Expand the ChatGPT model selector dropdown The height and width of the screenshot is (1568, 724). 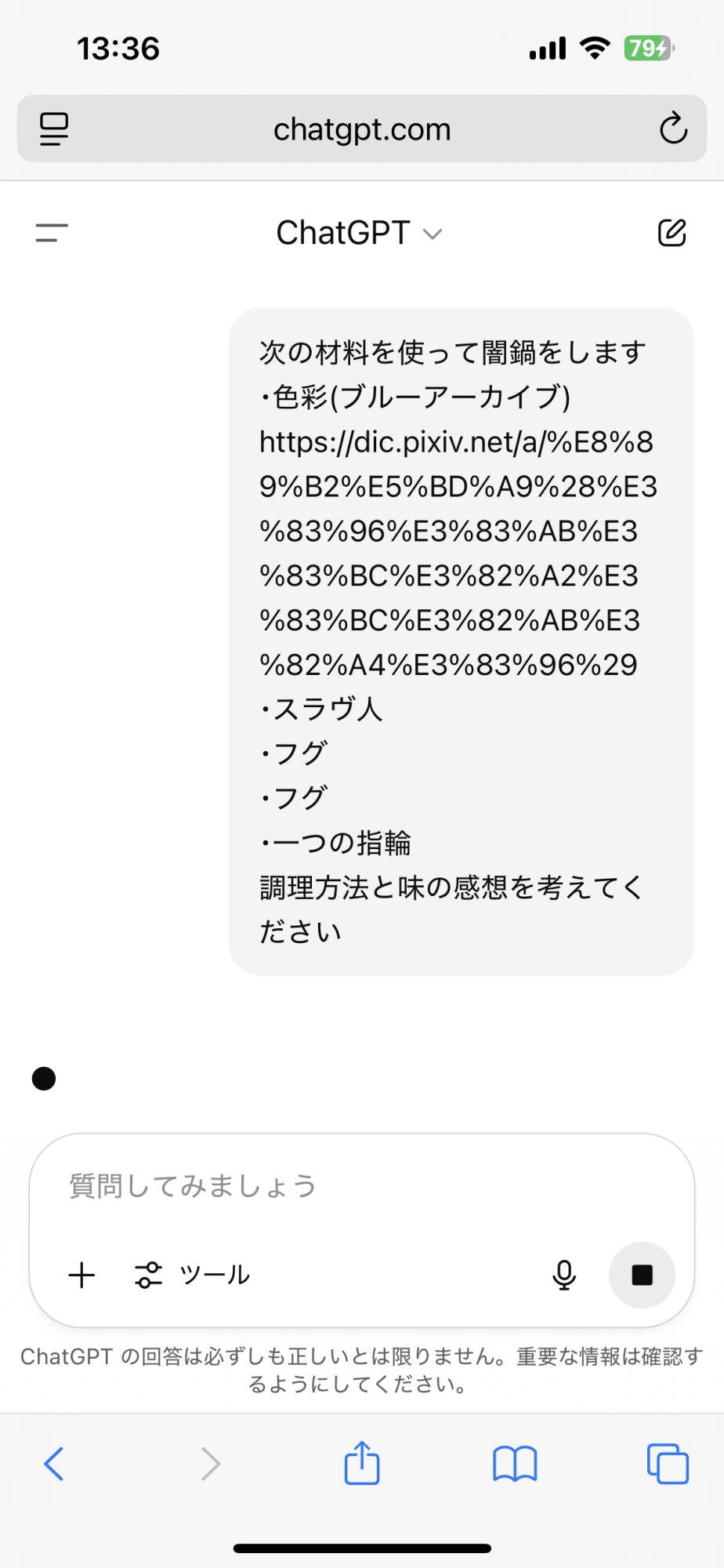tap(360, 233)
